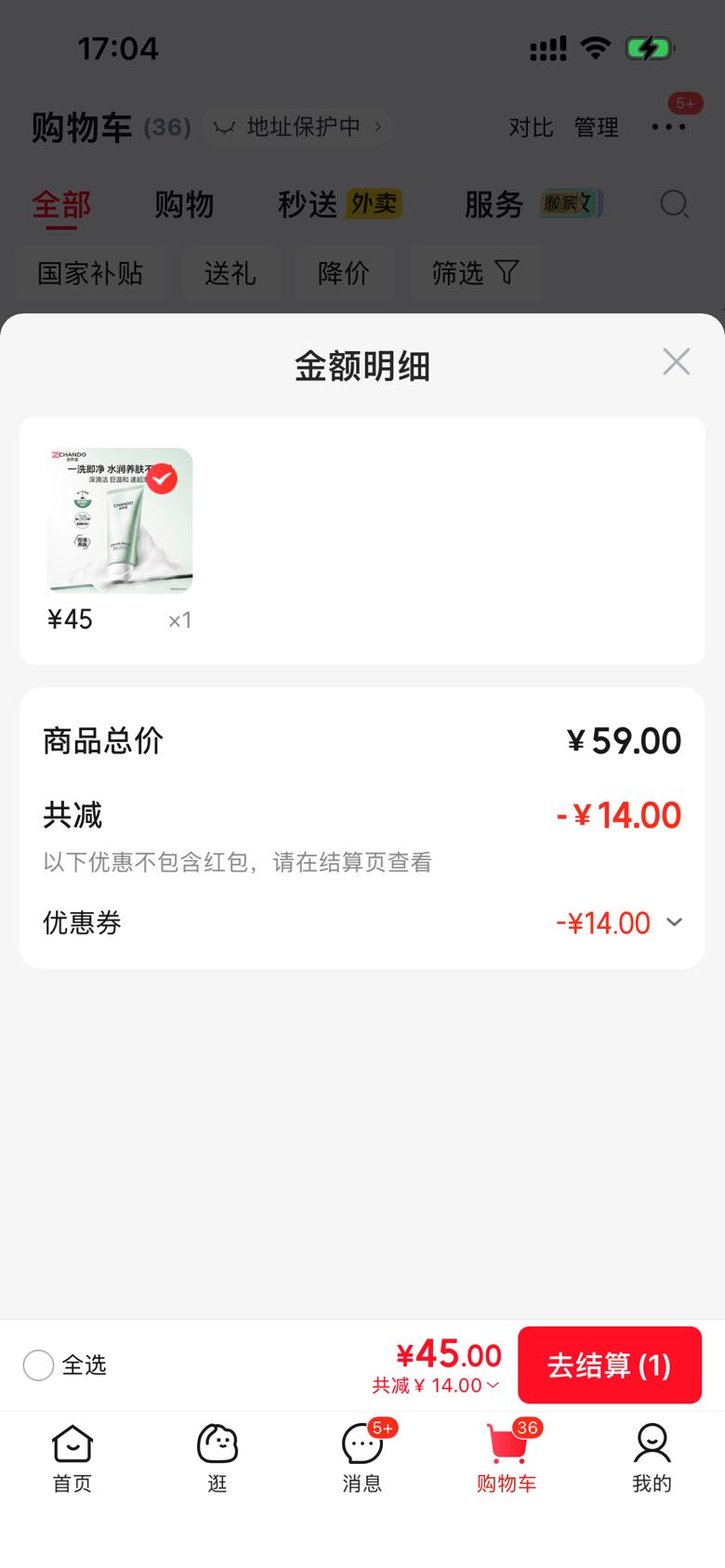The image size is (725, 1568).
Task: Toggle the 全选 select-all checkbox
Action: [x=38, y=1365]
